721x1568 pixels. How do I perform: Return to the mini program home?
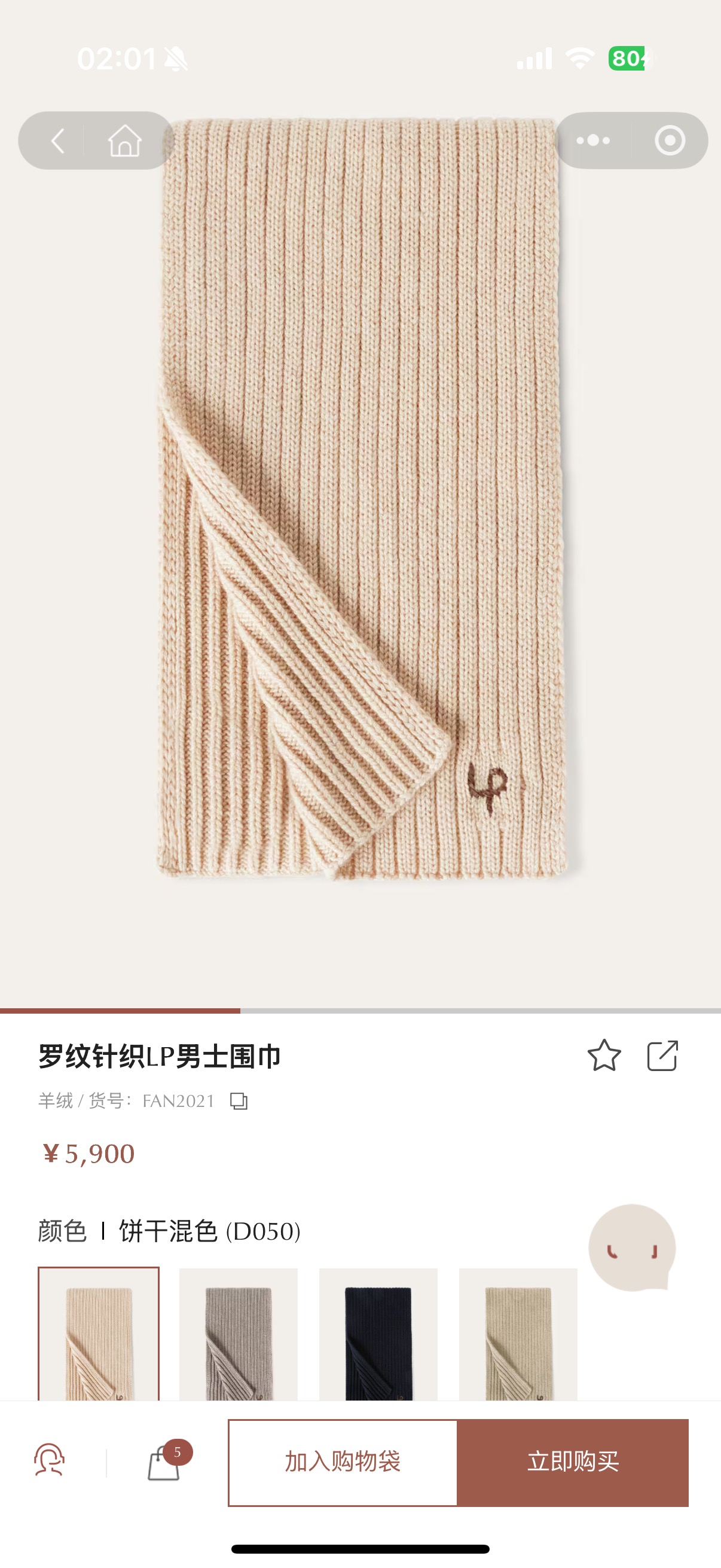(x=125, y=141)
